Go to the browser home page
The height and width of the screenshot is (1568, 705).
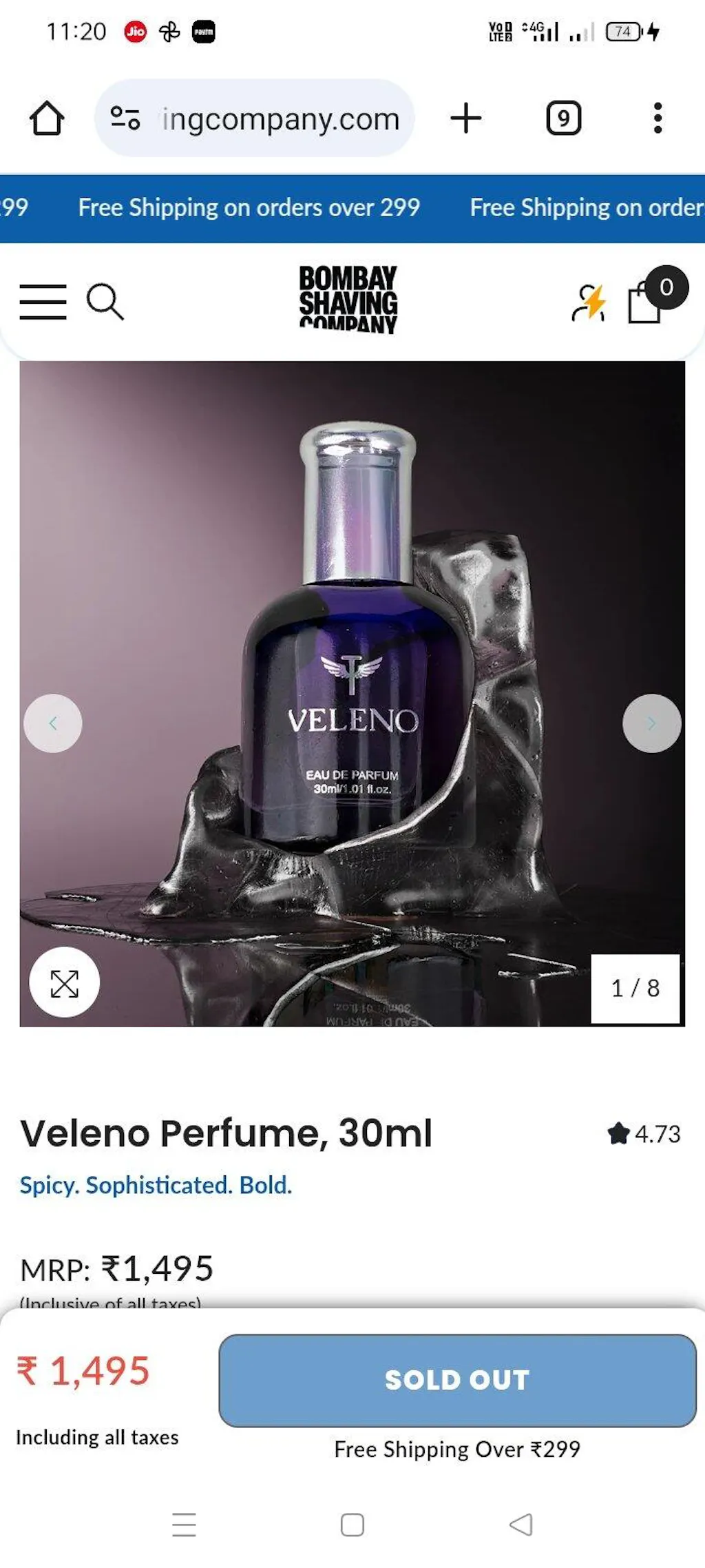pos(47,118)
